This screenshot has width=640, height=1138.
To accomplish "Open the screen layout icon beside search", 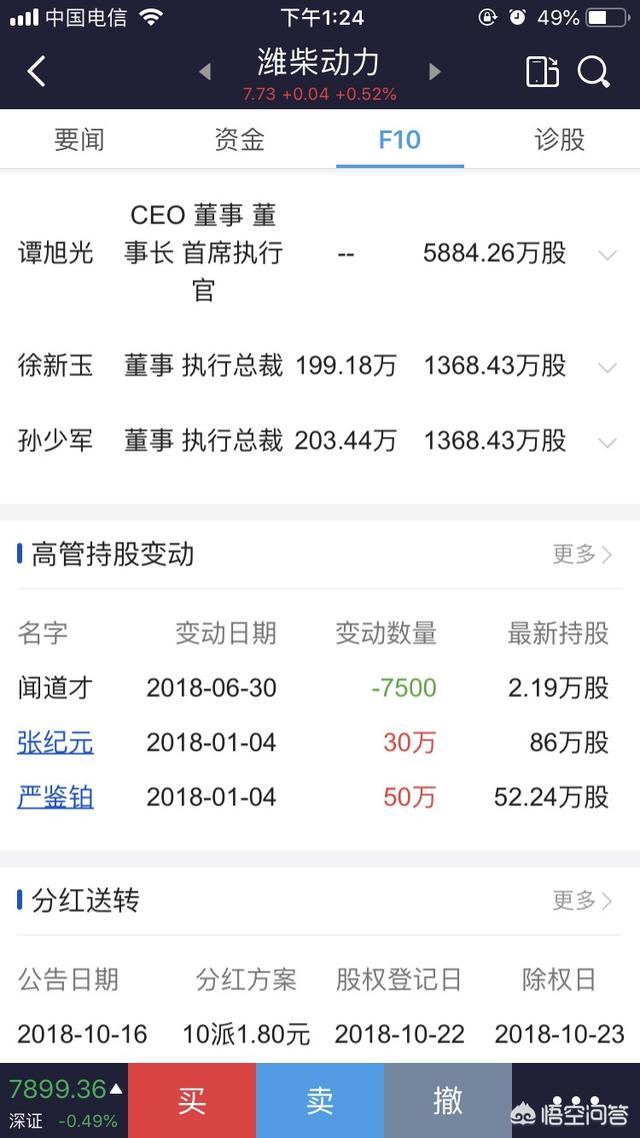I will [x=542, y=72].
